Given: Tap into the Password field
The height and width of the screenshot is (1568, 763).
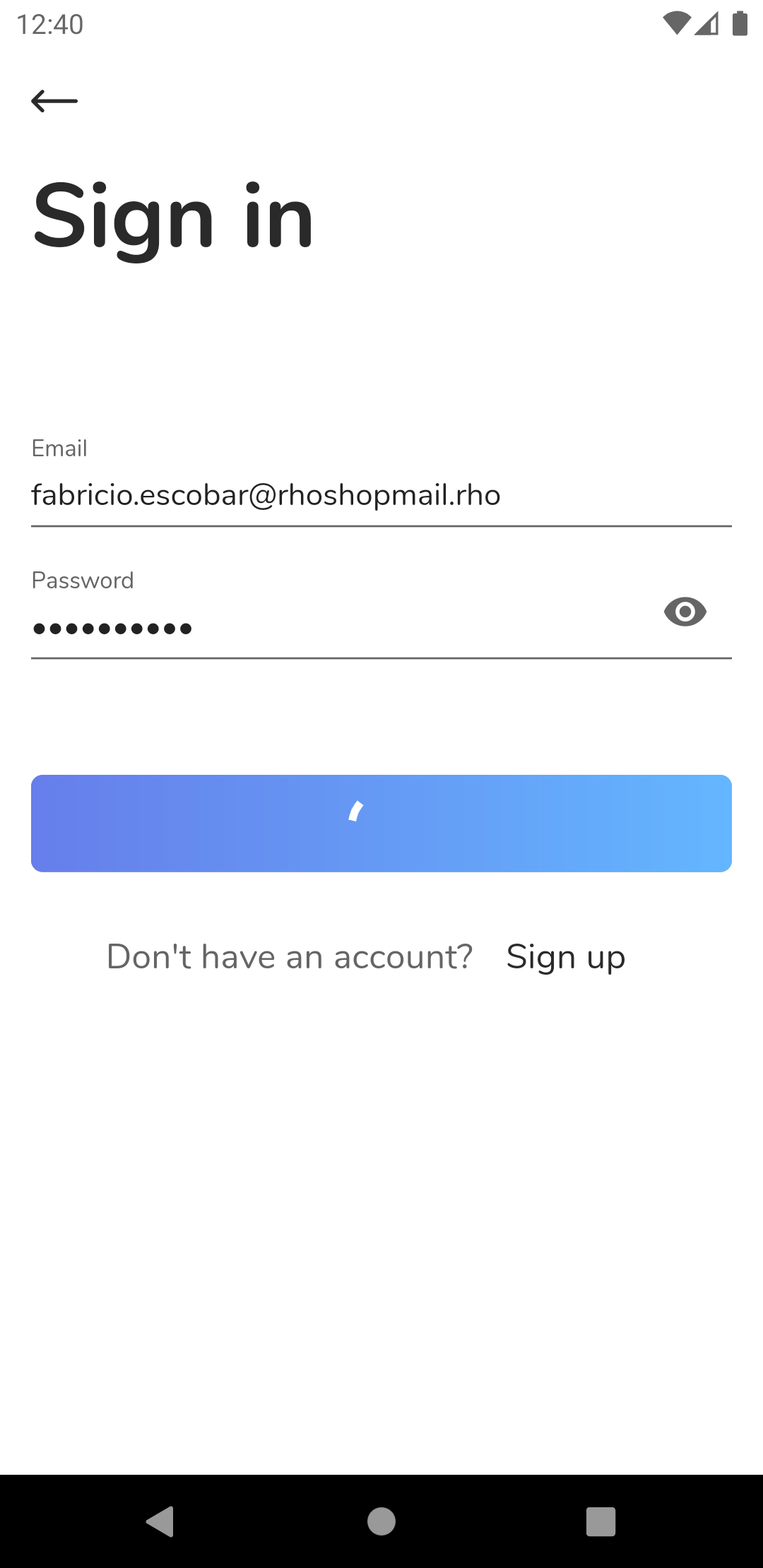Looking at the screenshot, I should point(339,627).
